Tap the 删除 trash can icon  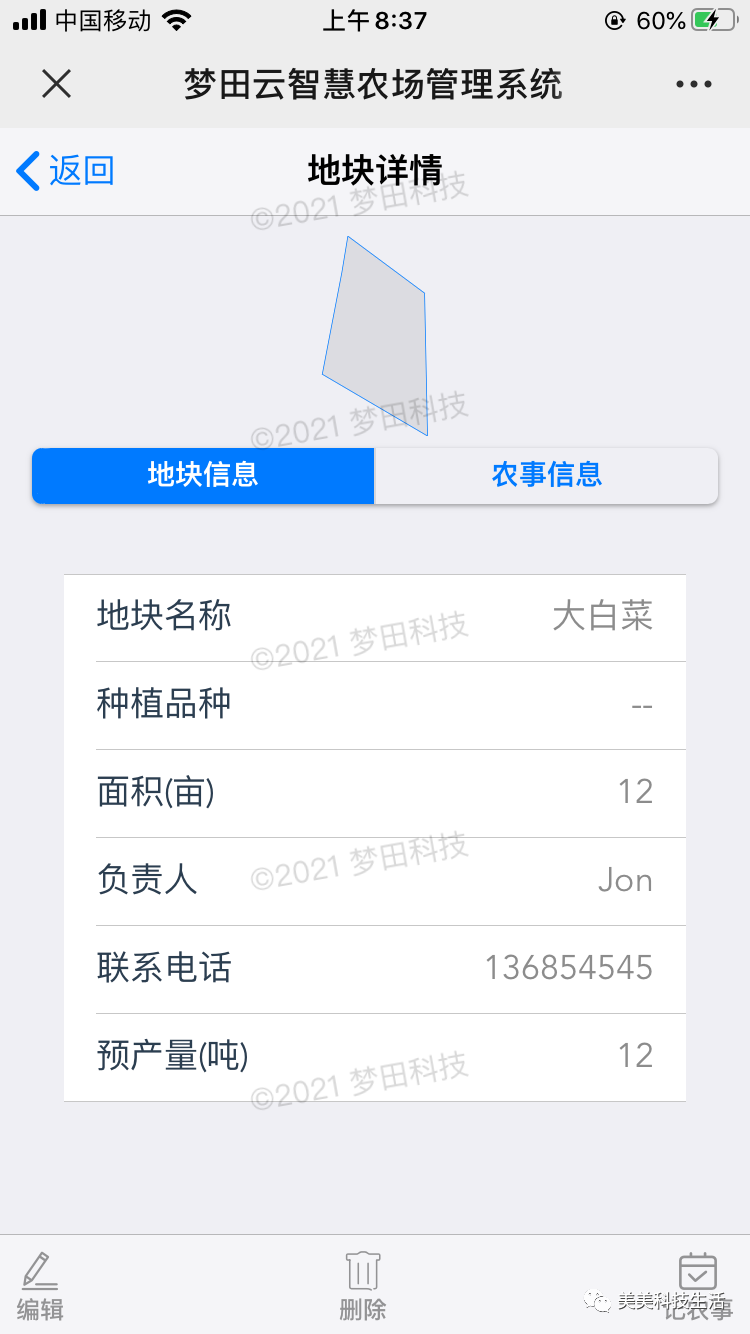coord(362,1272)
